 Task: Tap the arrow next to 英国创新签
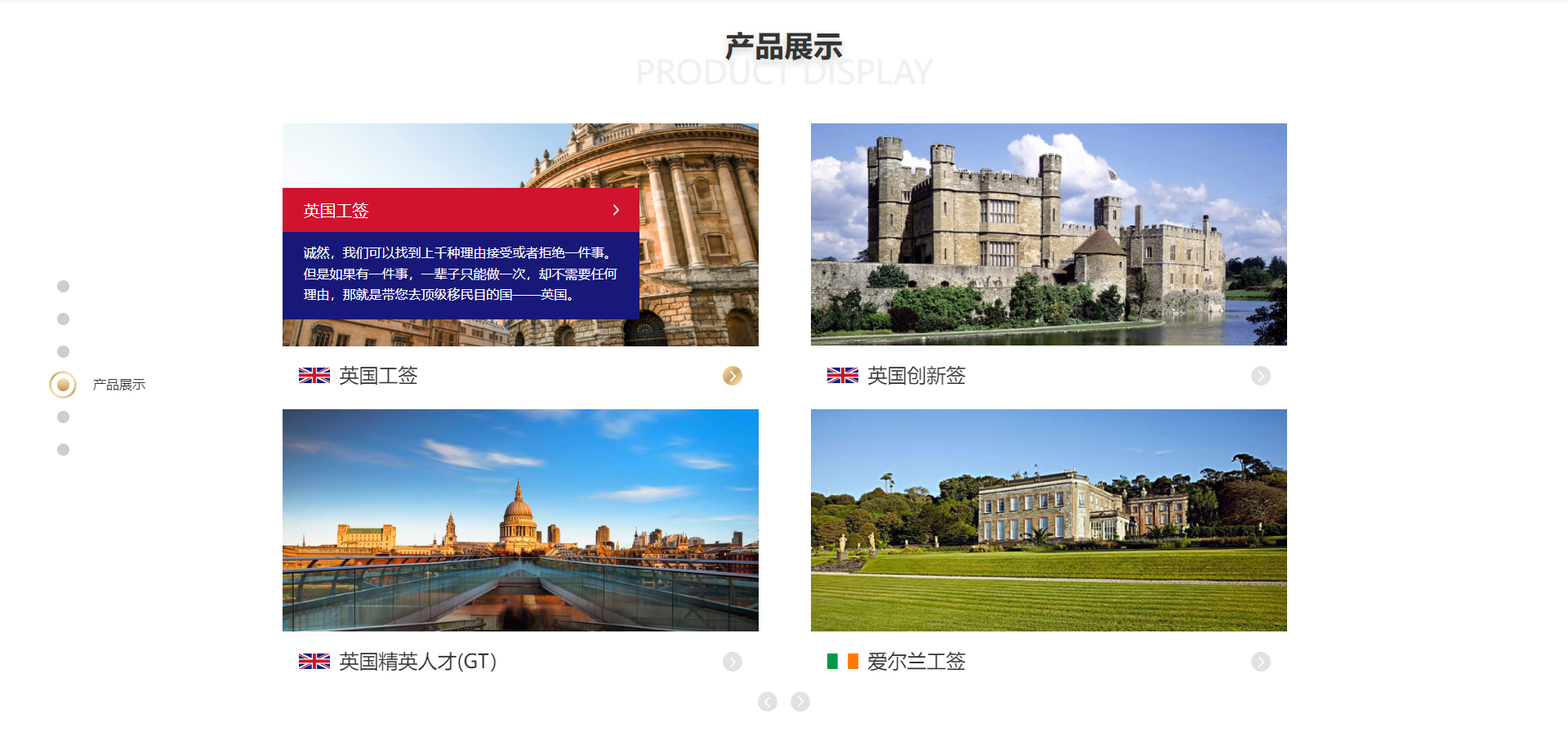tap(1261, 376)
